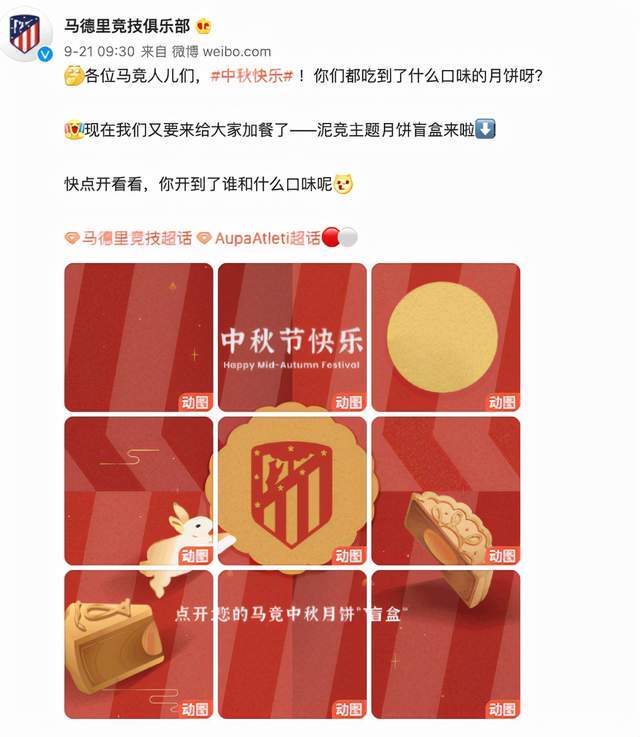Viewport: 640px width, 737px height.
Task: Open the GIF tile showing the white rabbit
Action: pos(139,491)
